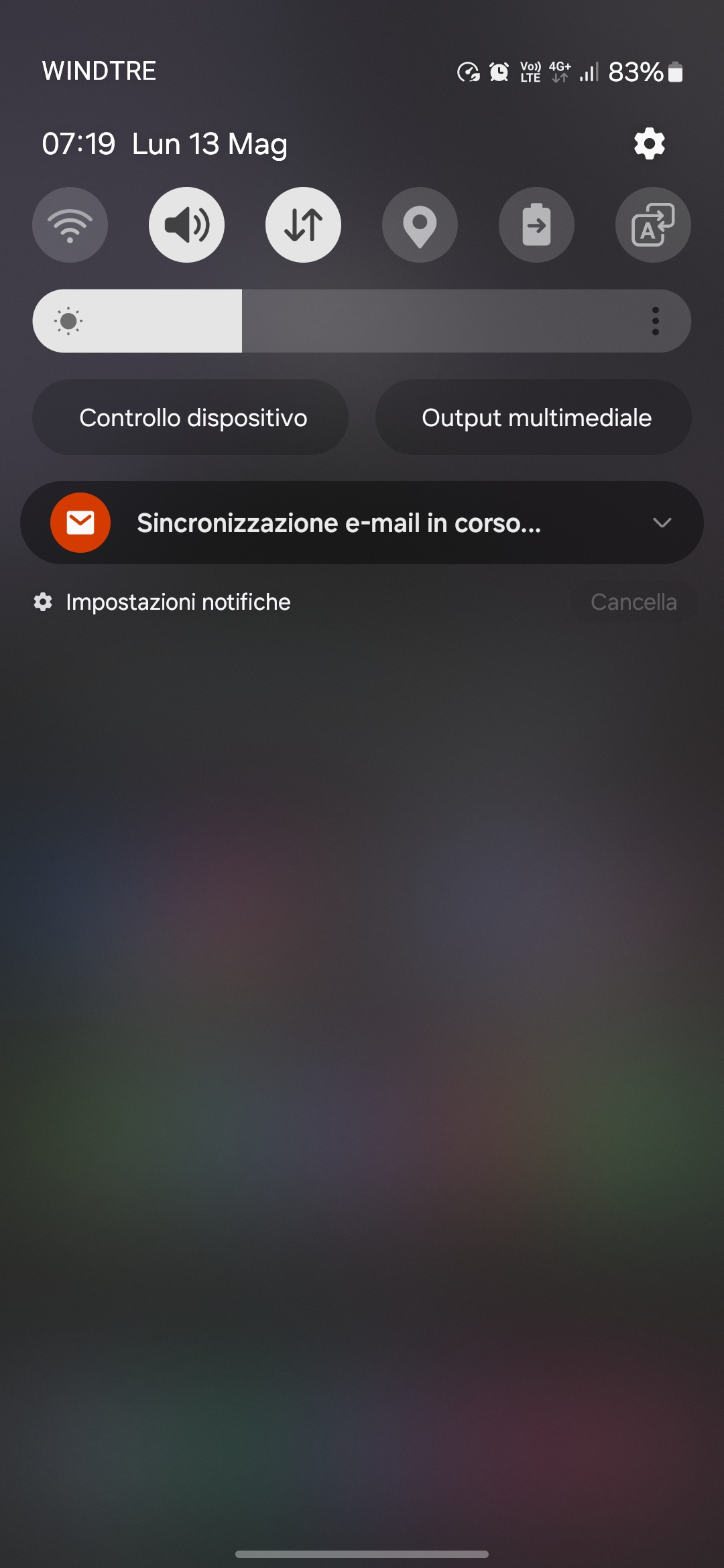Disable the mobile data tile
Viewport: 724px width, 1568px height.
303,225
